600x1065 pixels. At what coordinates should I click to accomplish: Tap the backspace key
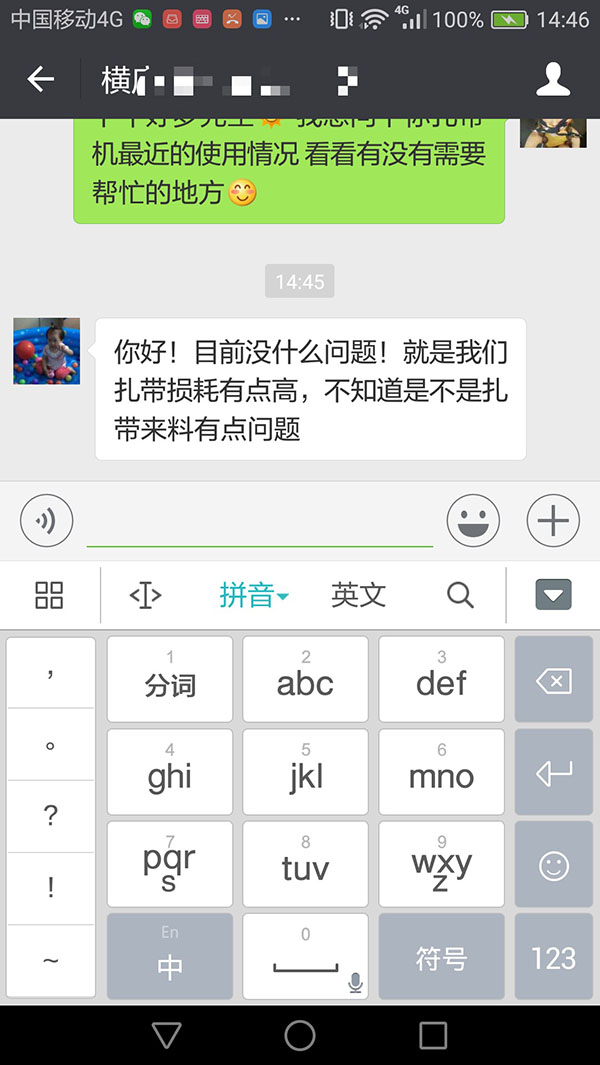553,681
